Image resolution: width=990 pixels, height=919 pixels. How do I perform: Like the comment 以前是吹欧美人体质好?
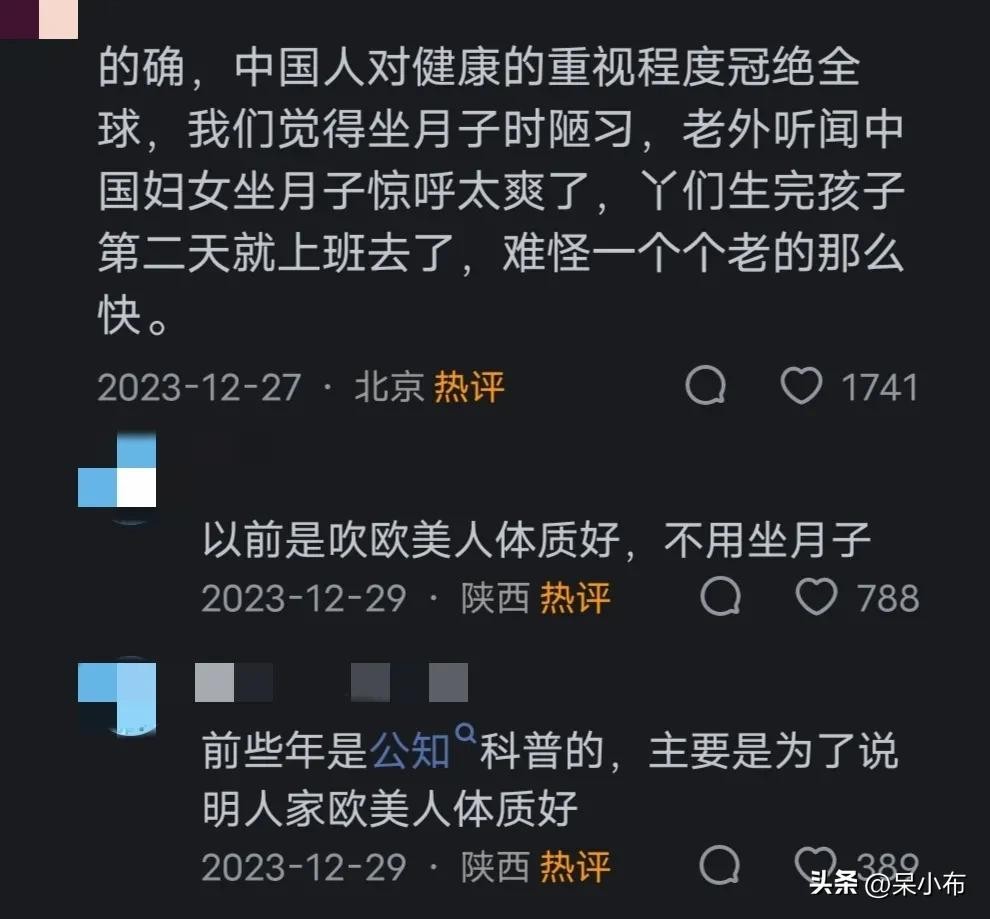(816, 597)
